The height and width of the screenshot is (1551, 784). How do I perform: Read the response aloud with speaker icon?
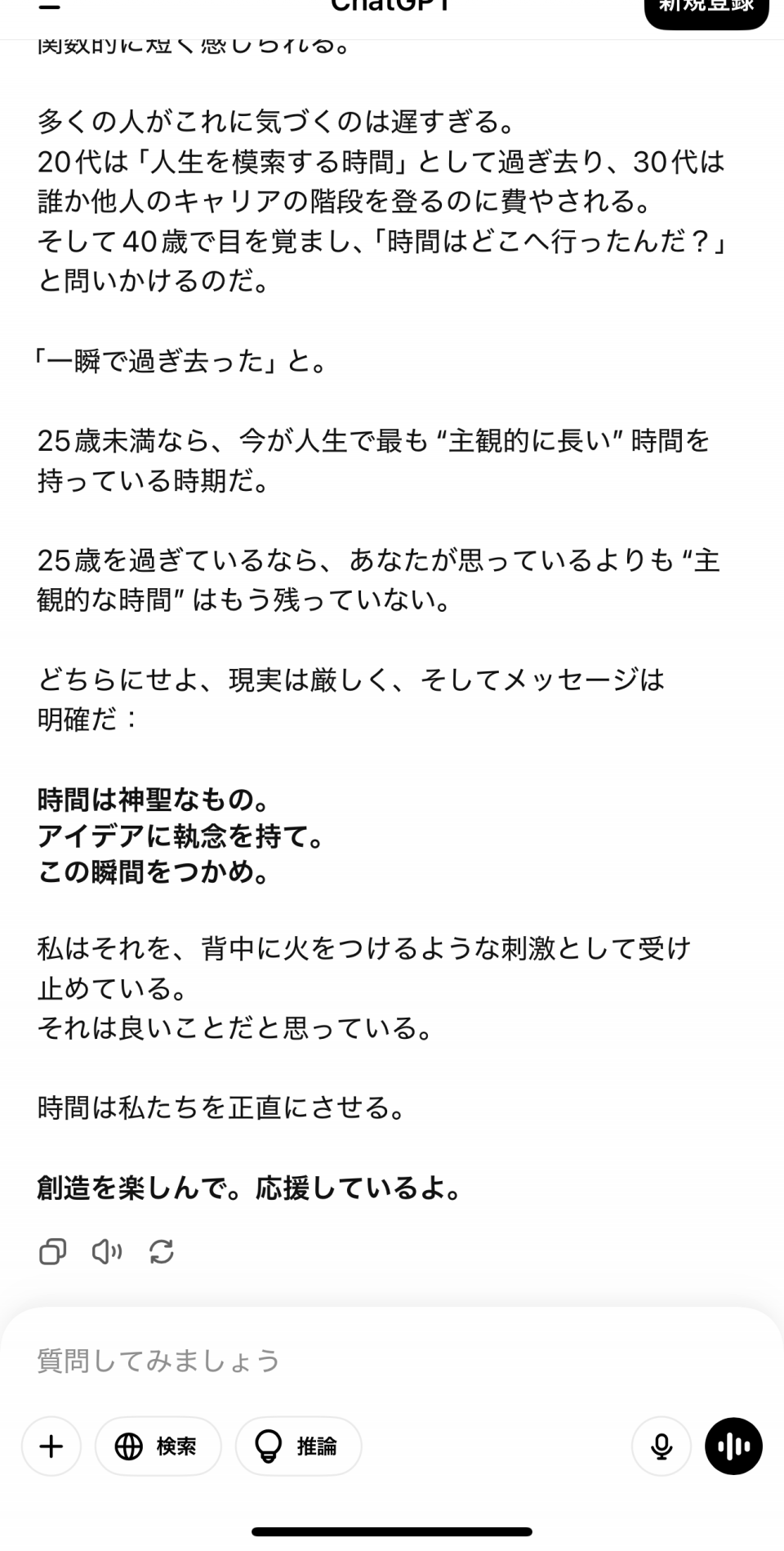106,1251
